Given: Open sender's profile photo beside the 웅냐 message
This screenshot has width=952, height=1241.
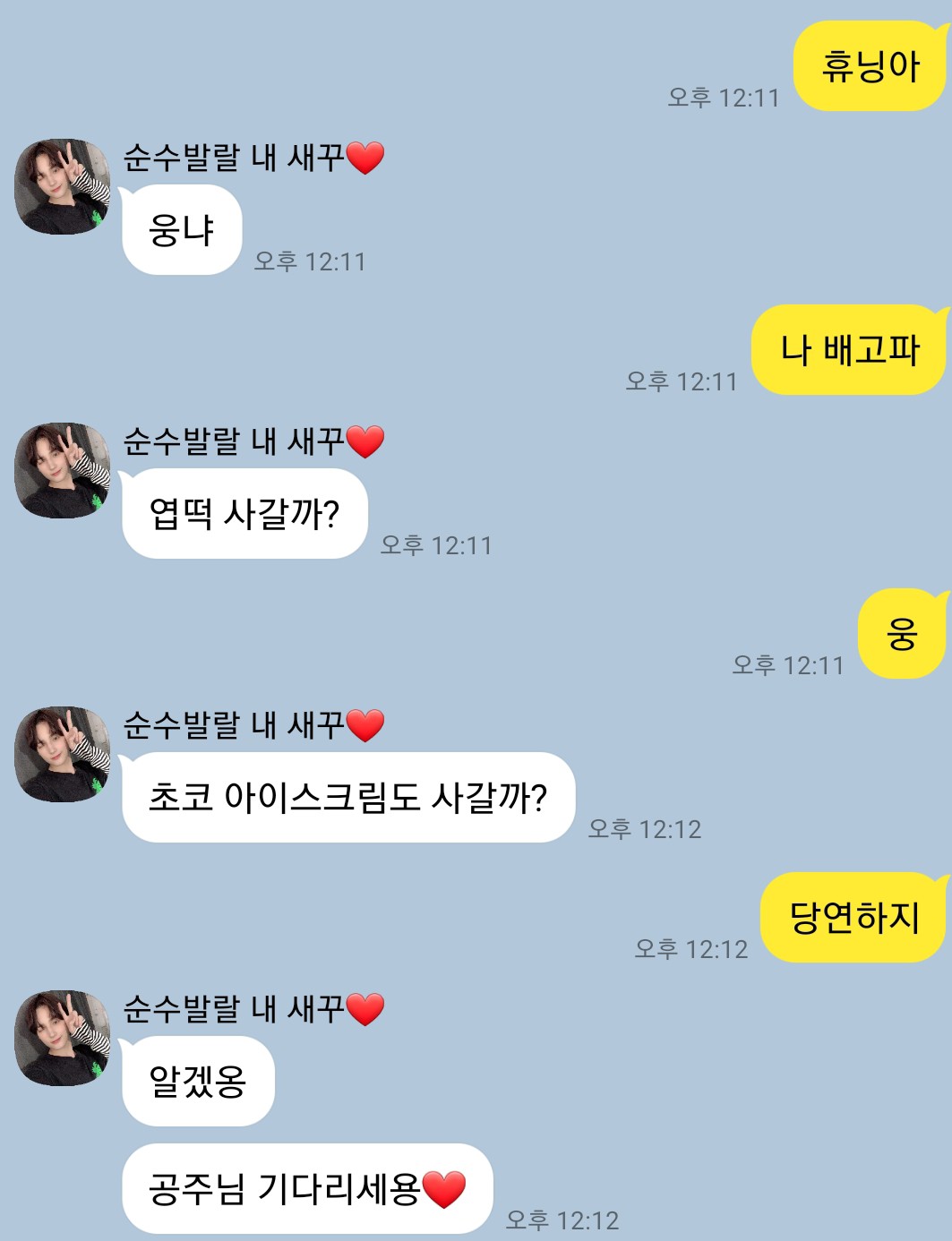Looking at the screenshot, I should click(x=62, y=187).
